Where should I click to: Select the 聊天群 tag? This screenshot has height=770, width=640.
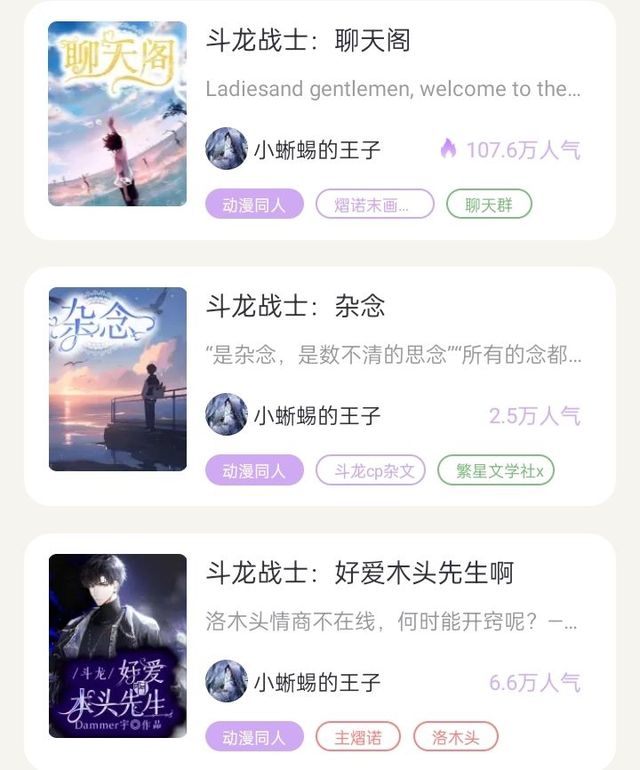click(488, 205)
